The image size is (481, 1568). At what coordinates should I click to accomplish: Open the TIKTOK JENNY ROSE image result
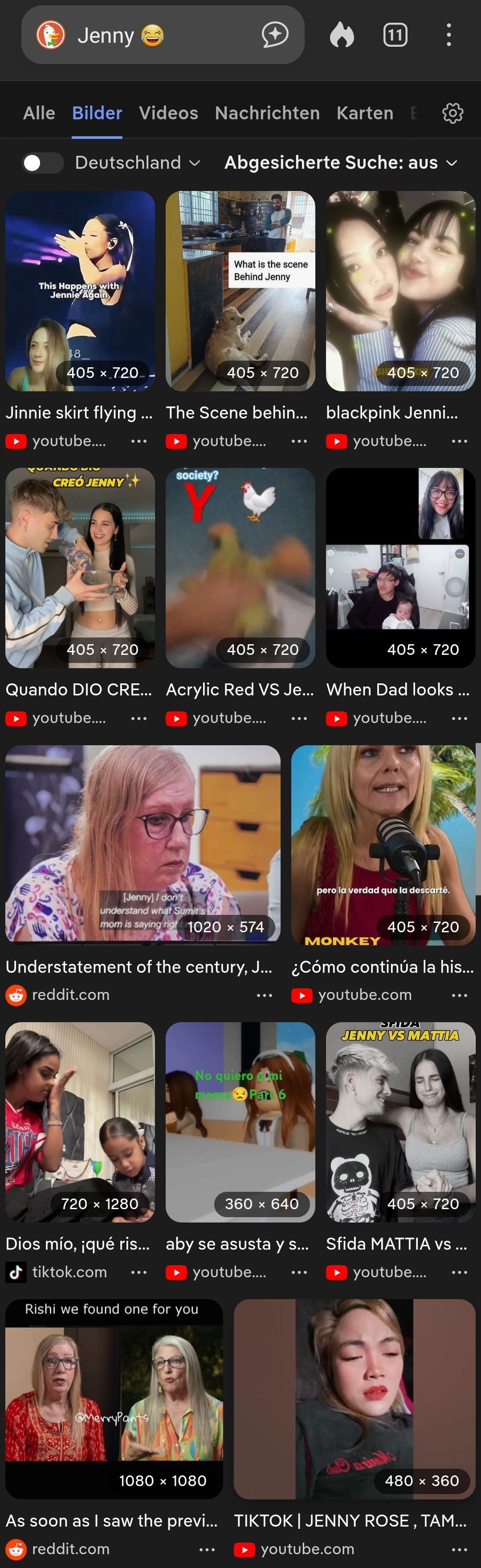coord(355,1398)
